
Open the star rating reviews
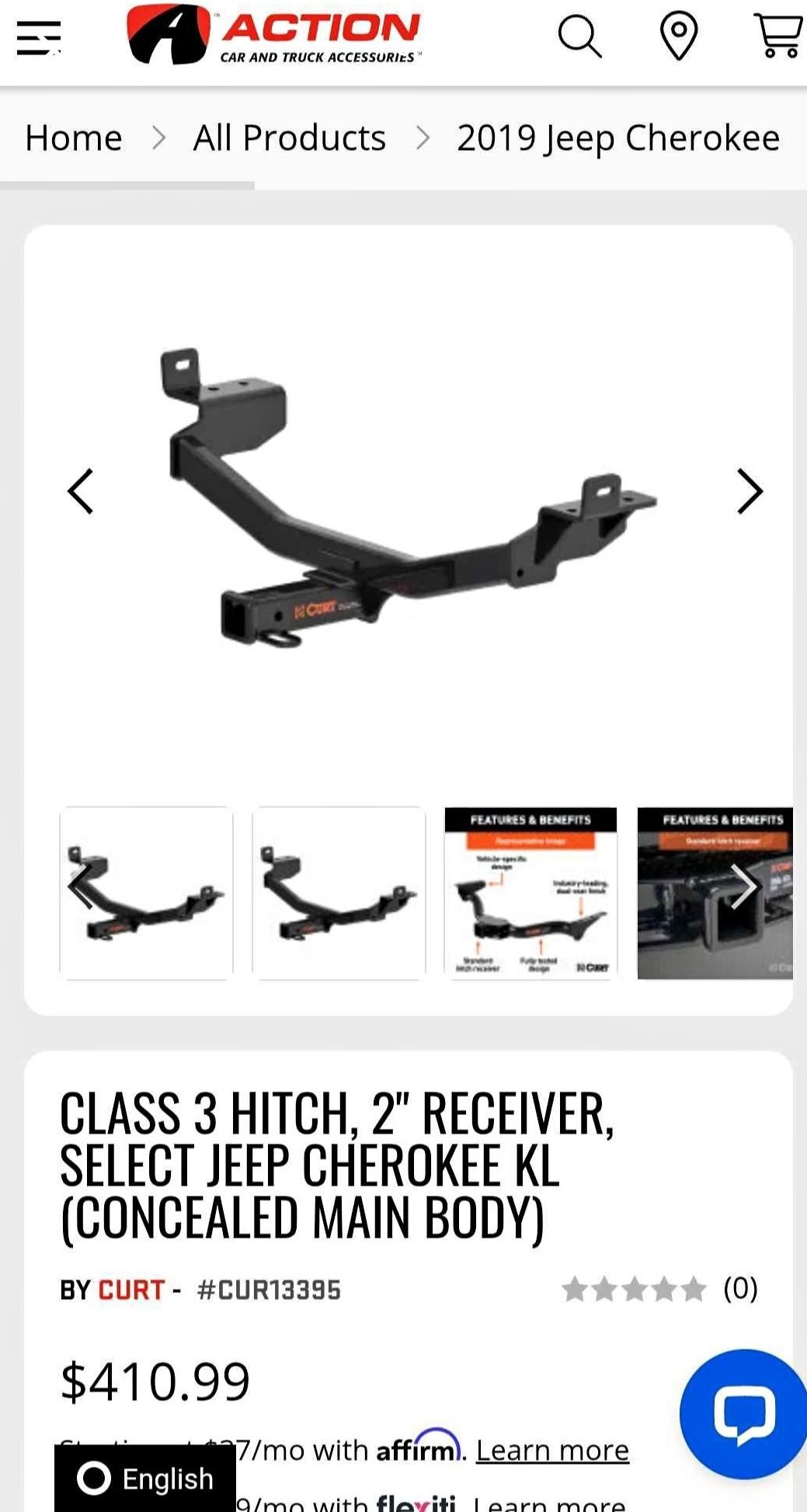click(x=634, y=1289)
